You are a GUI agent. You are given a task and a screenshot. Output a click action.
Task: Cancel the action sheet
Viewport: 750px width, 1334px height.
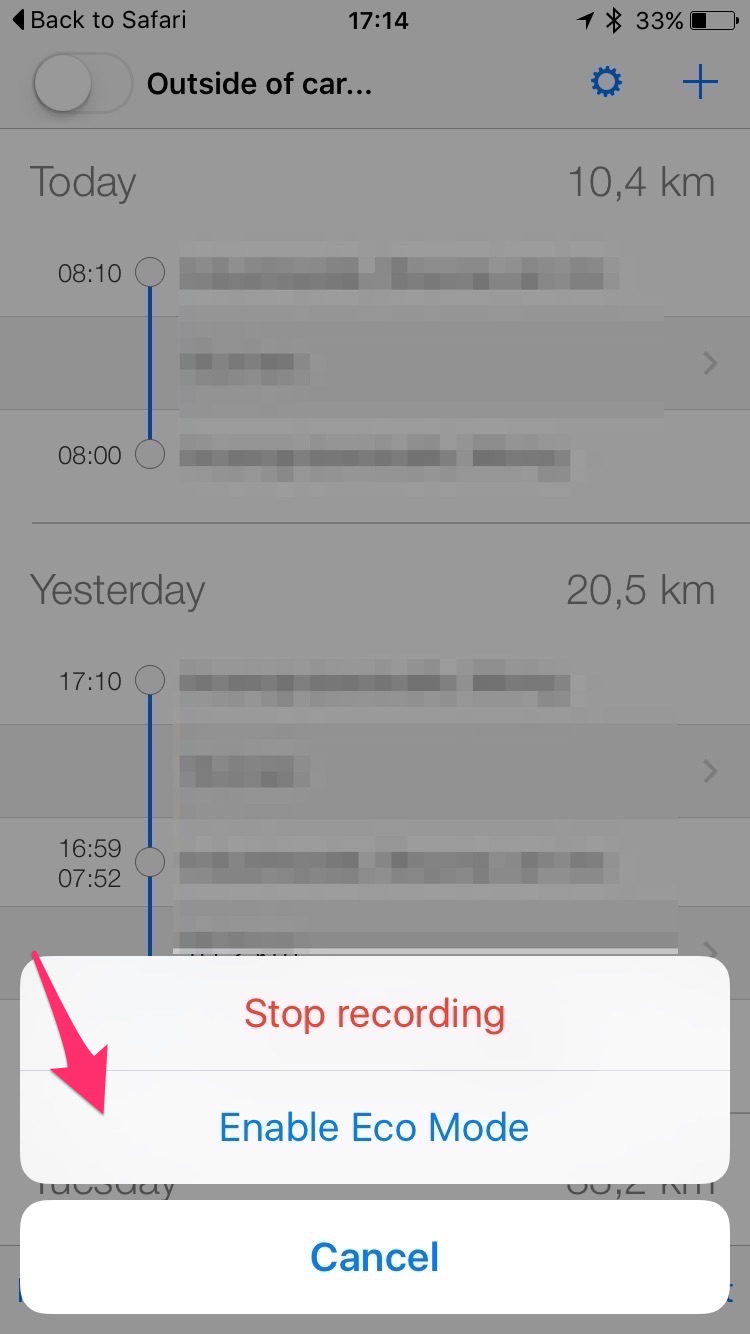(x=374, y=1256)
